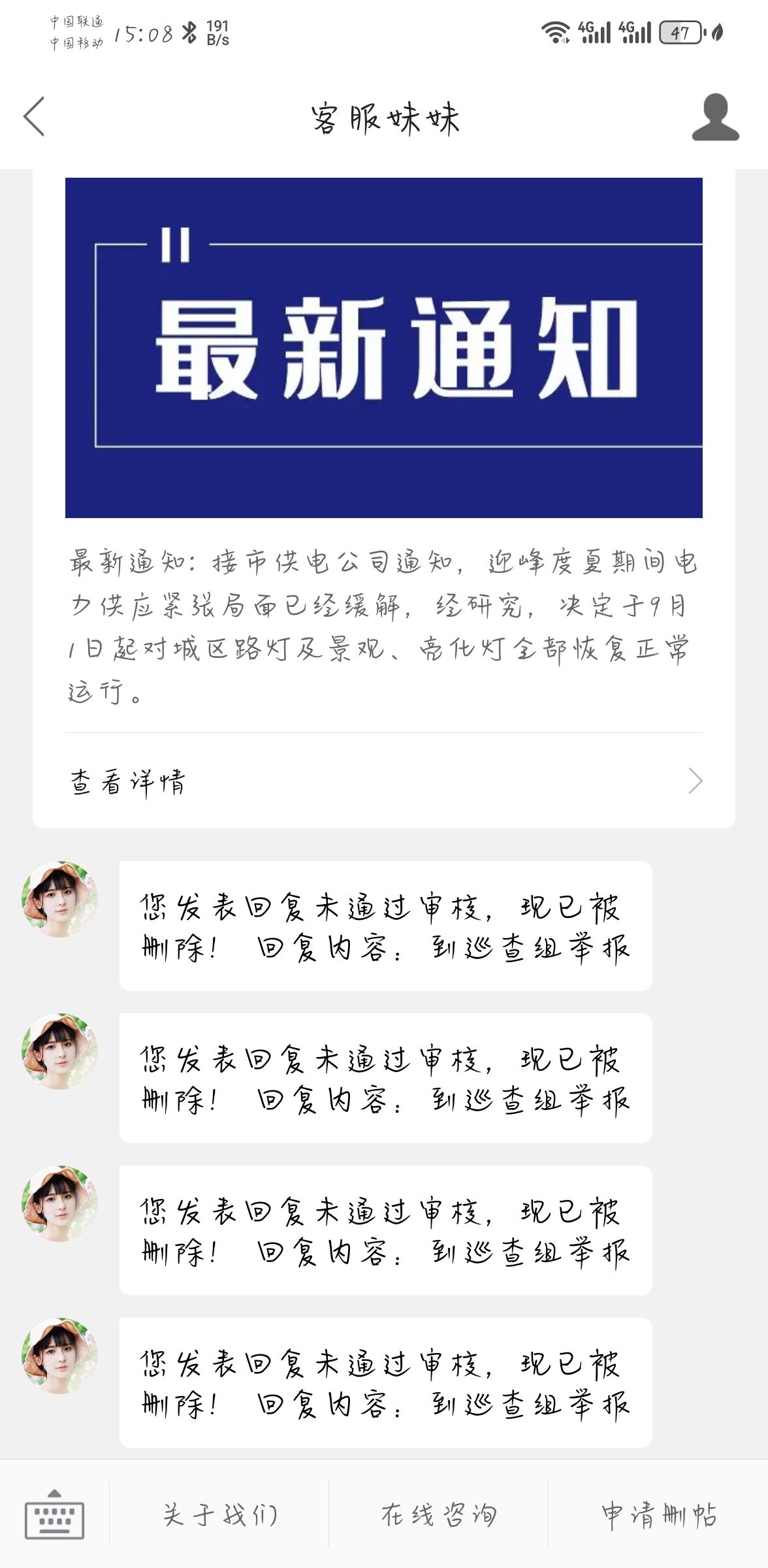Select the 在线咨询 menu

click(x=439, y=1514)
